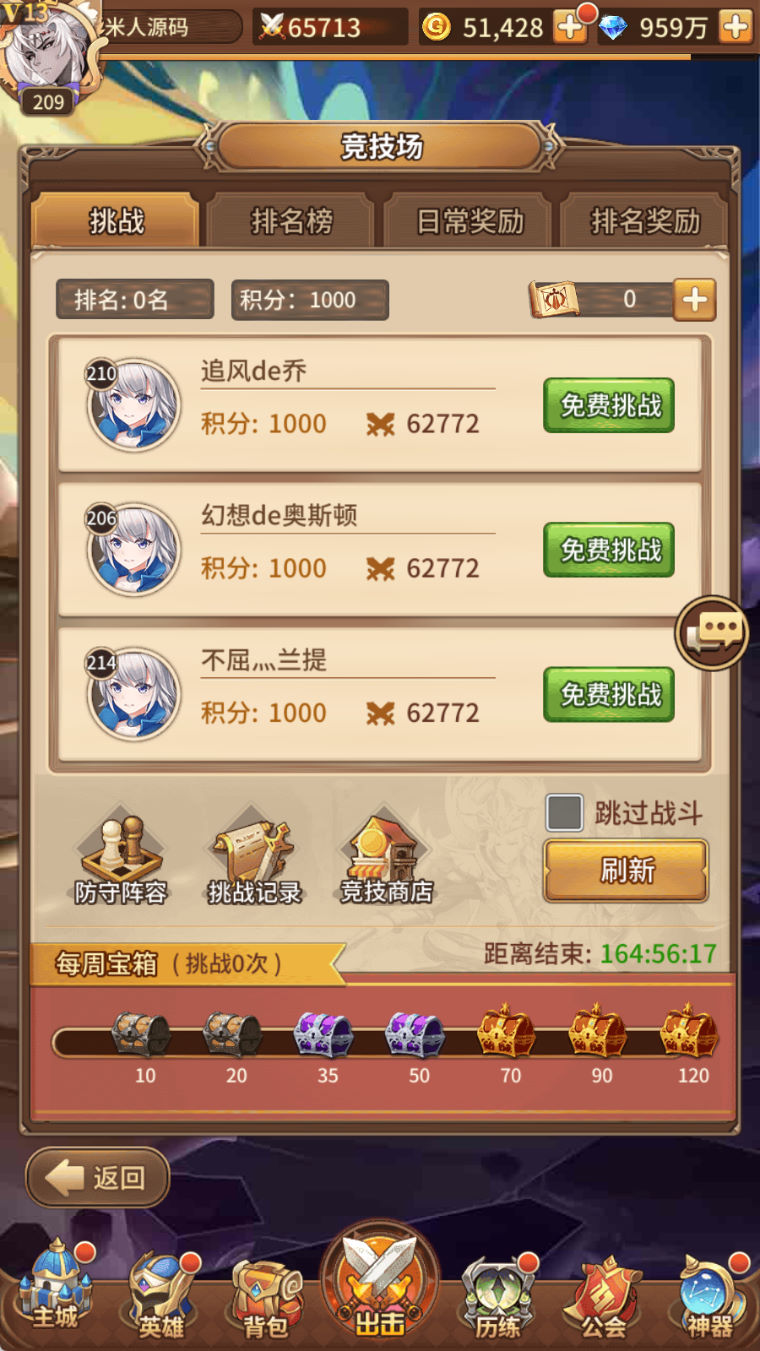The height and width of the screenshot is (1351, 760).
Task: Tap 免费挑战 for 不屈灬兰提
Action: pos(609,694)
